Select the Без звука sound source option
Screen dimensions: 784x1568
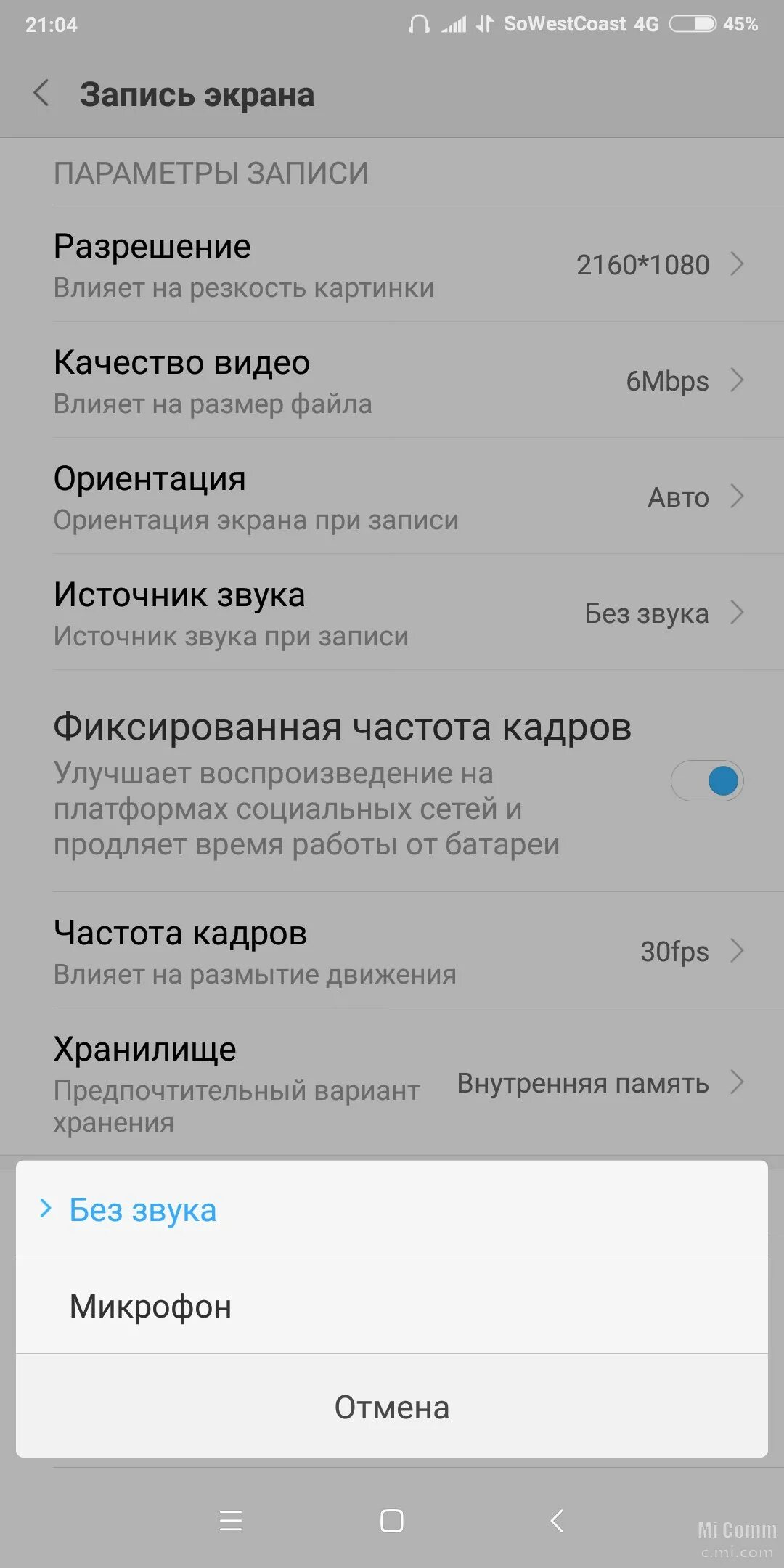pos(392,1209)
